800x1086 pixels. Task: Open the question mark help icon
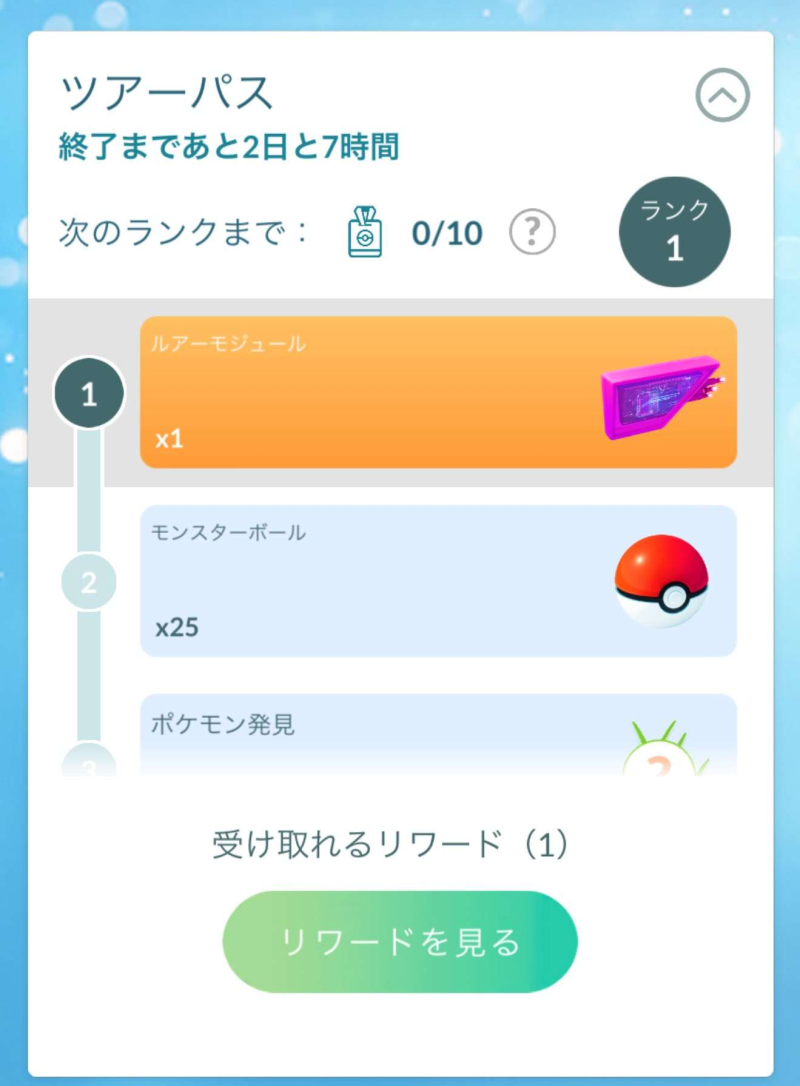tap(532, 233)
